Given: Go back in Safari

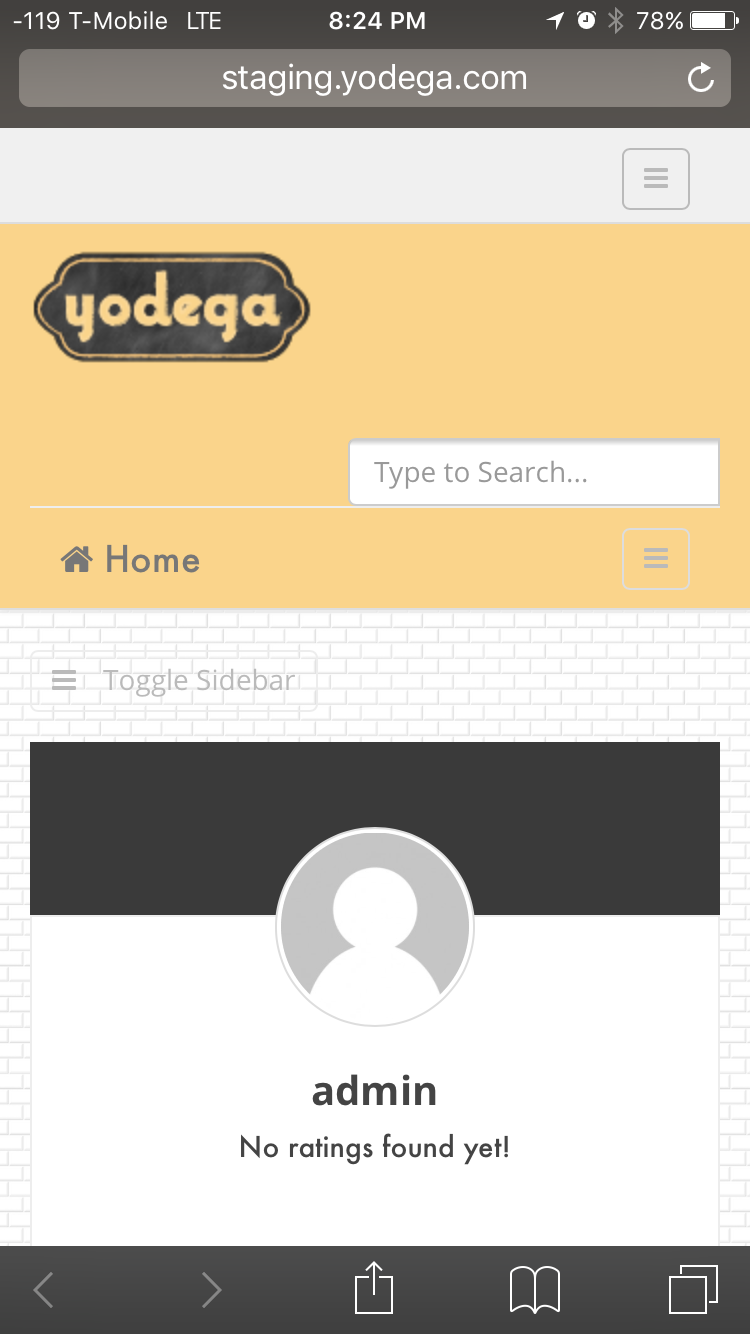Looking at the screenshot, I should click(43, 1290).
